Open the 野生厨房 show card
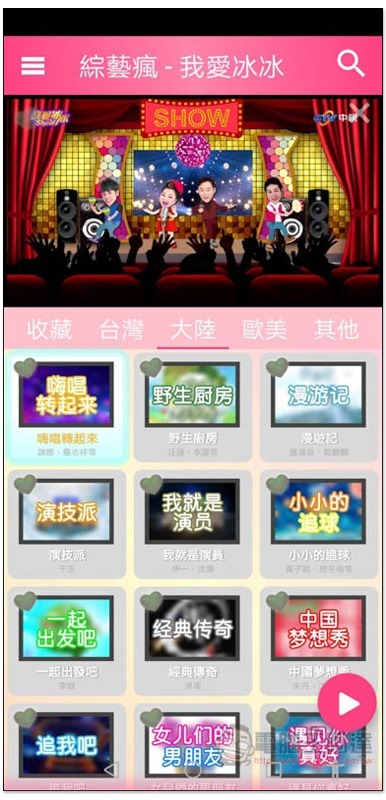386x800 pixels. 193,408
